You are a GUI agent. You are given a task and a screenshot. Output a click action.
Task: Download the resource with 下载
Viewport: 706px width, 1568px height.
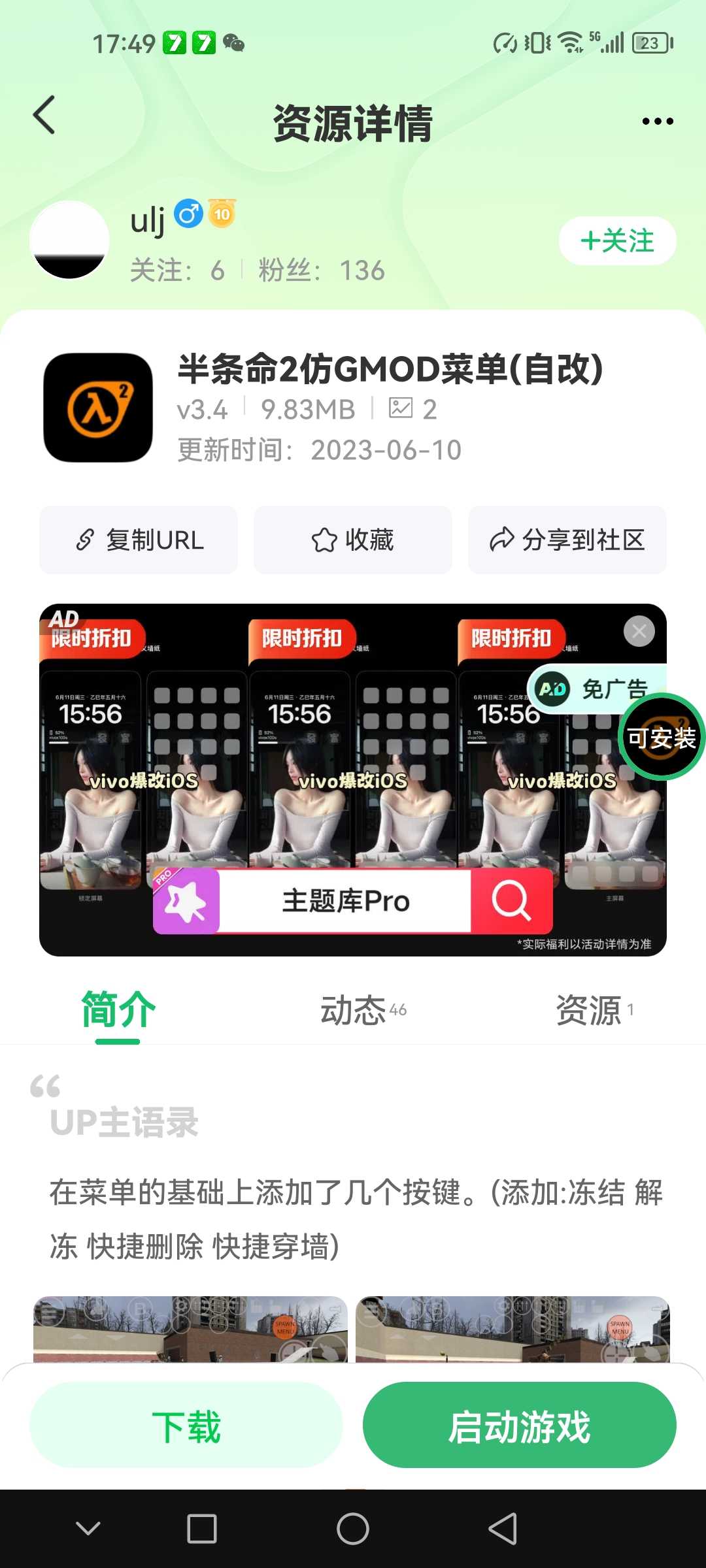click(186, 1426)
